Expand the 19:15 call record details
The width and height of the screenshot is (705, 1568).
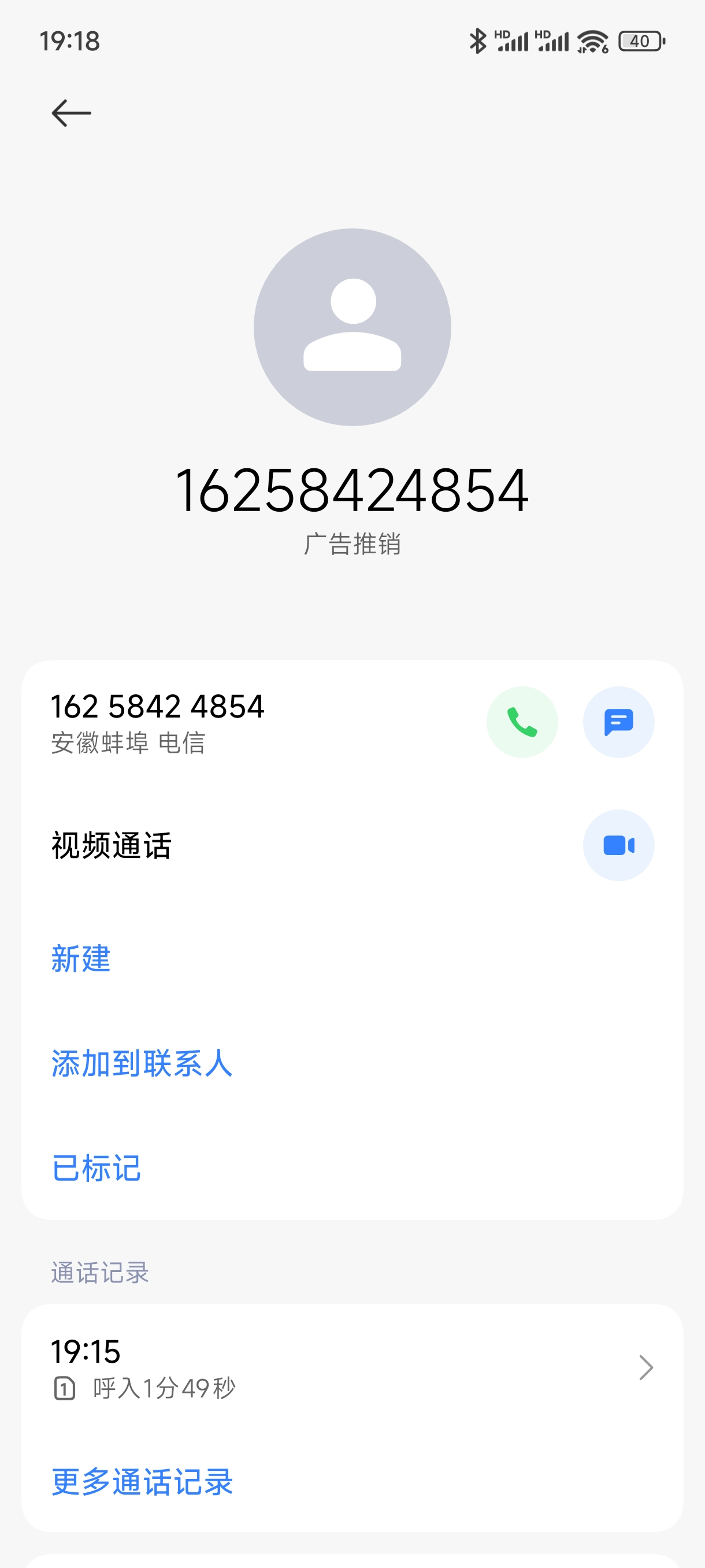tap(645, 1367)
